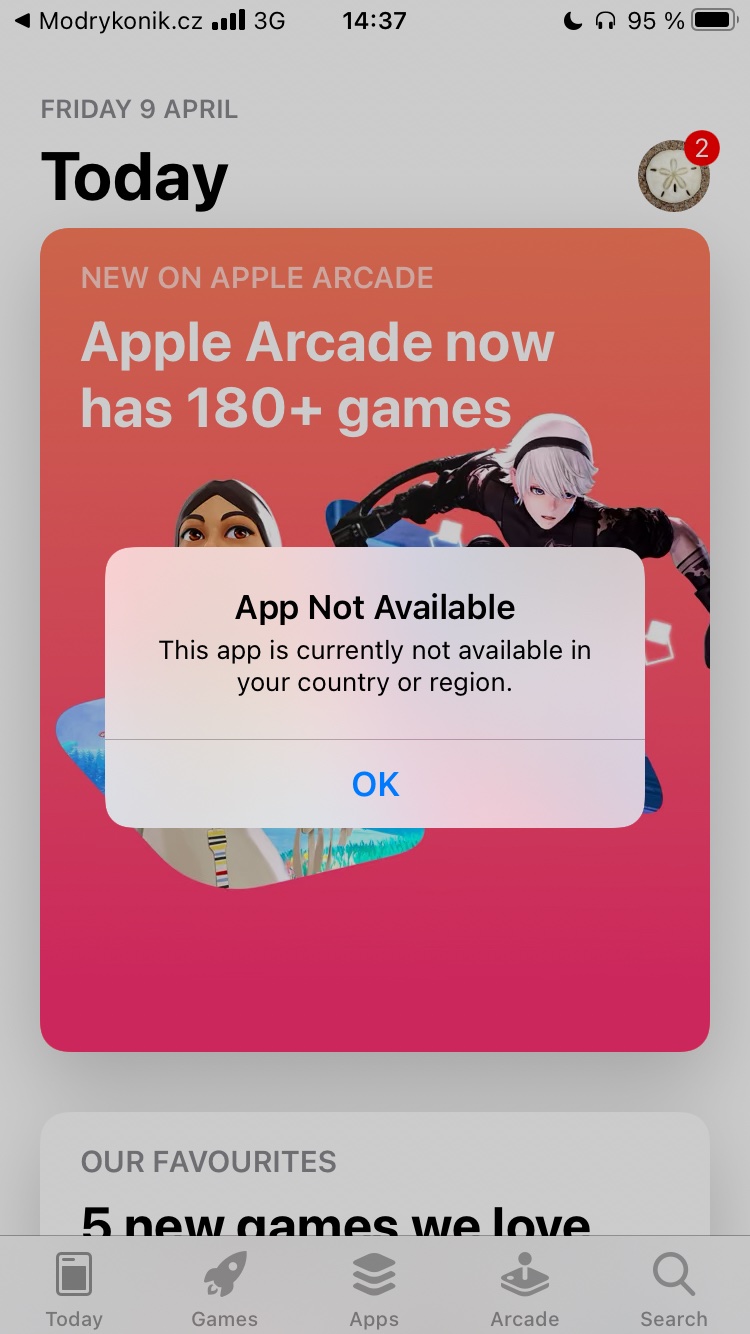Open the account profile picture
The width and height of the screenshot is (750, 1334).
tap(673, 177)
